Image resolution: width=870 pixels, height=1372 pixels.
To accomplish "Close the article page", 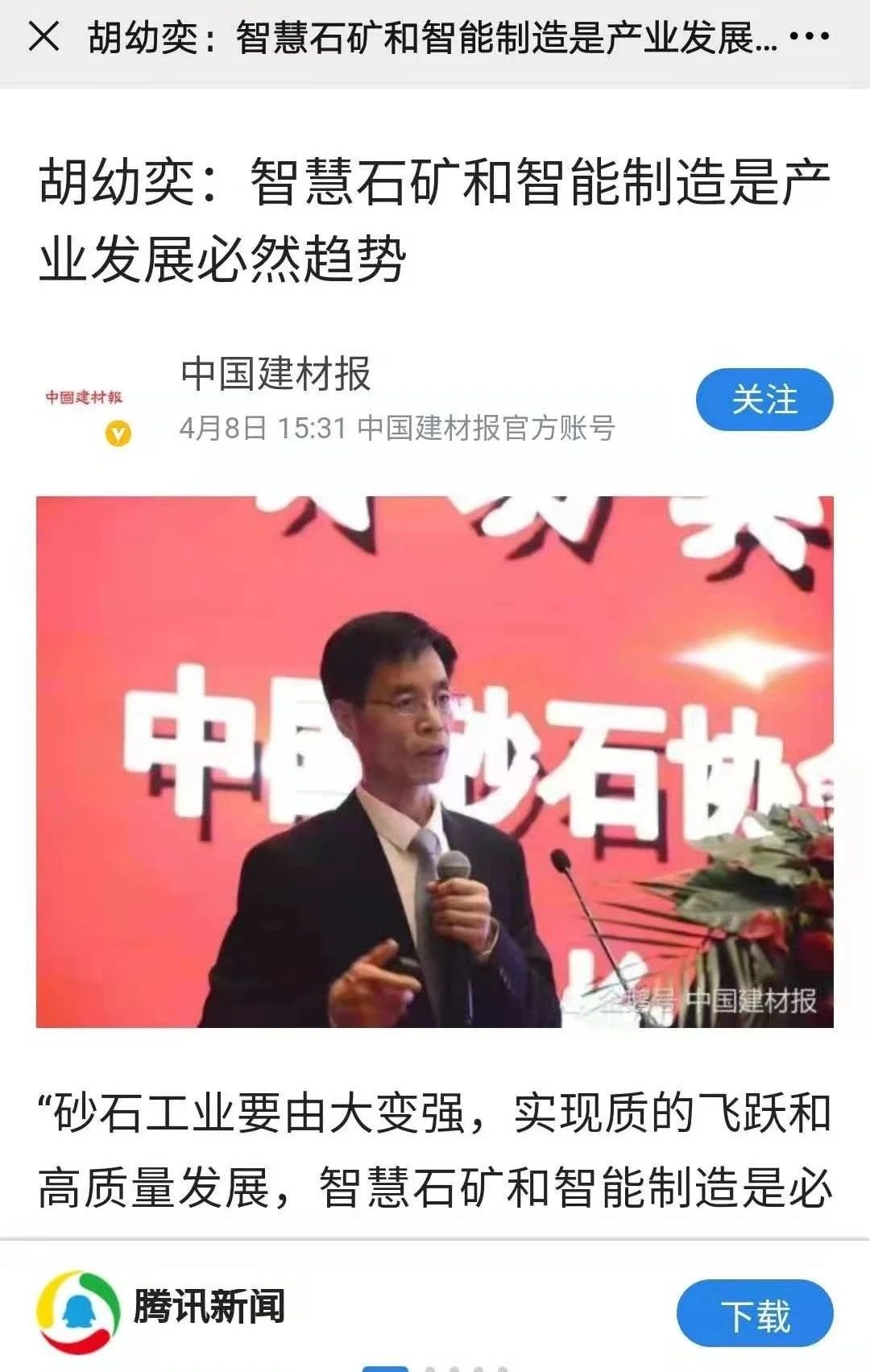I will pyautogui.click(x=43, y=37).
